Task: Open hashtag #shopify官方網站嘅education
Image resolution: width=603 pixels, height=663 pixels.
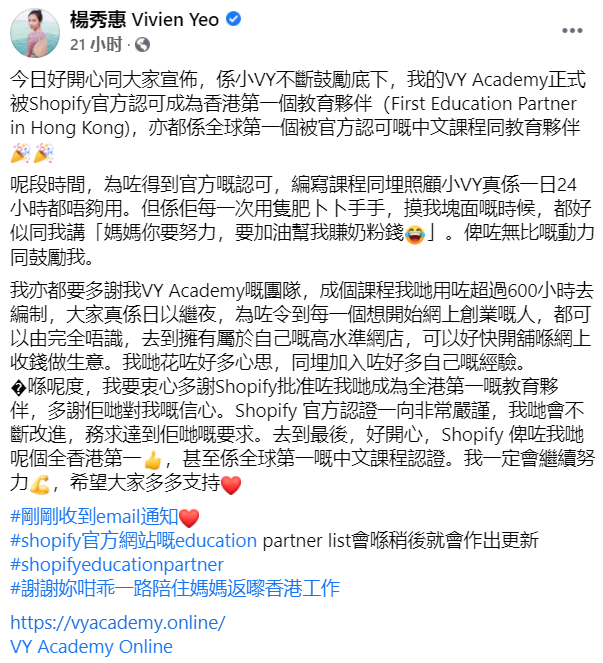Action: (132, 540)
